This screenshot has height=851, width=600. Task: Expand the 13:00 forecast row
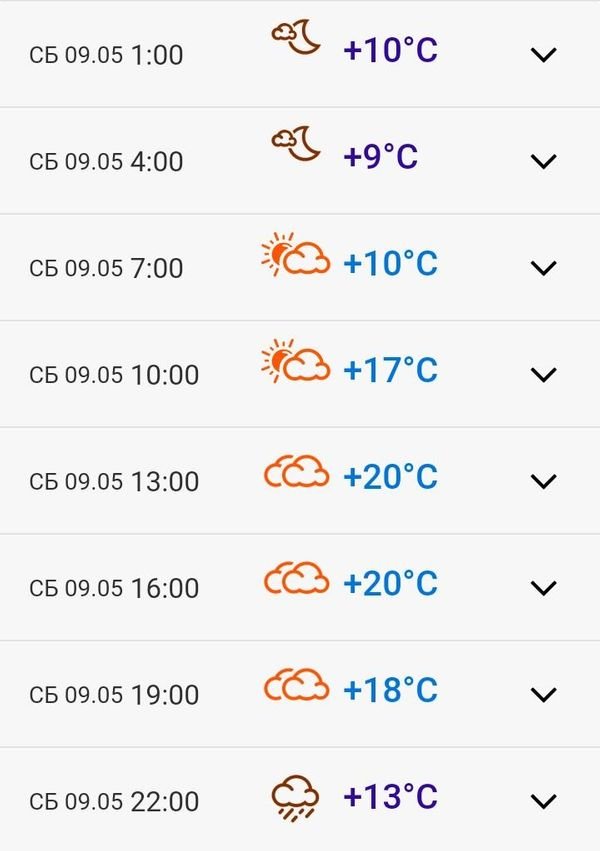(543, 481)
